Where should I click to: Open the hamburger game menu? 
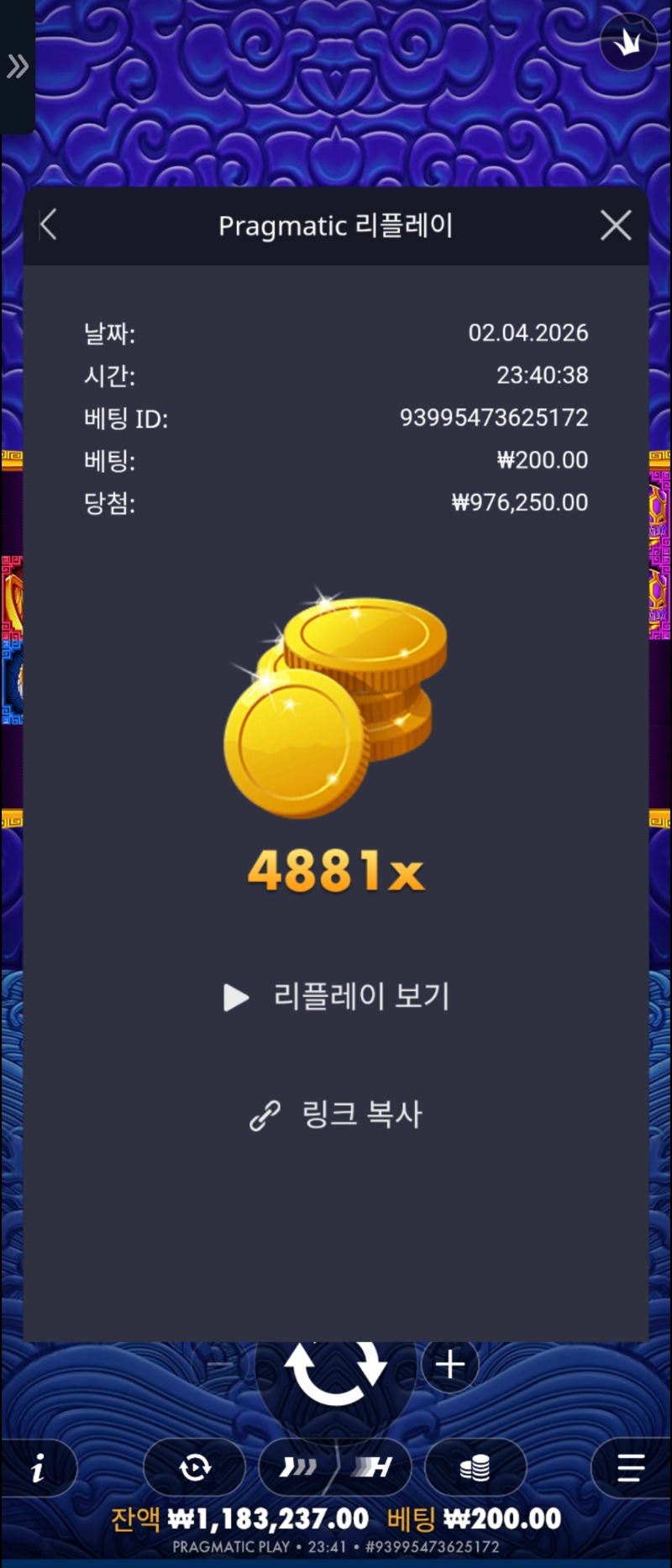tap(630, 1468)
